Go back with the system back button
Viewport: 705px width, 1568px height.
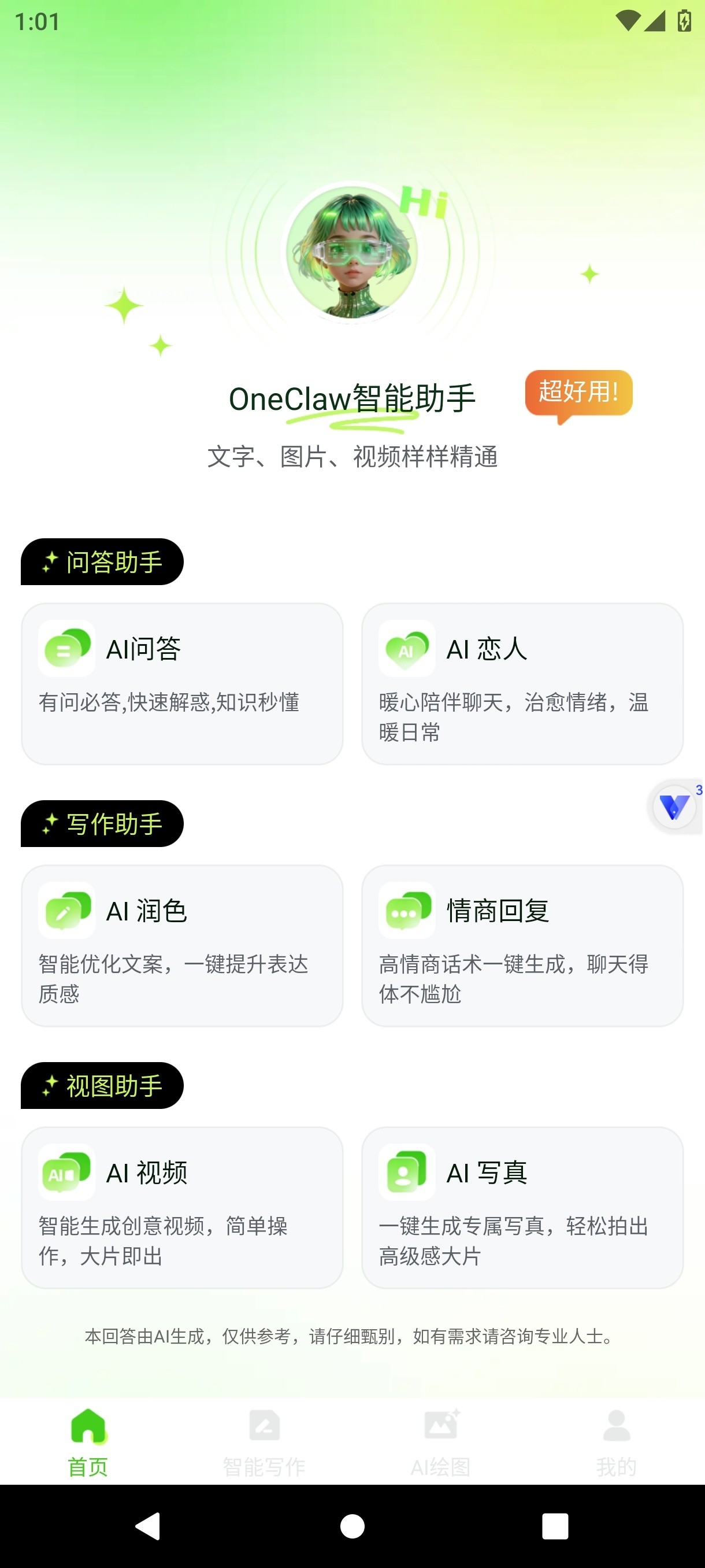coord(149,1526)
